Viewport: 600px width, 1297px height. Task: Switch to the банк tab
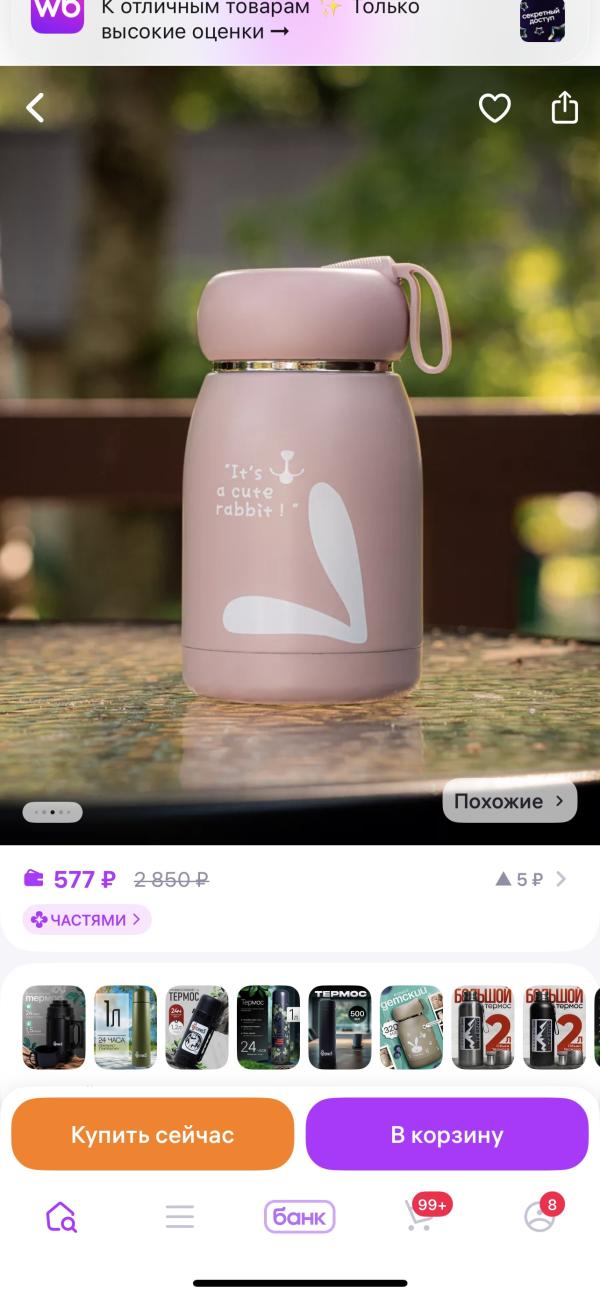coord(299,1217)
